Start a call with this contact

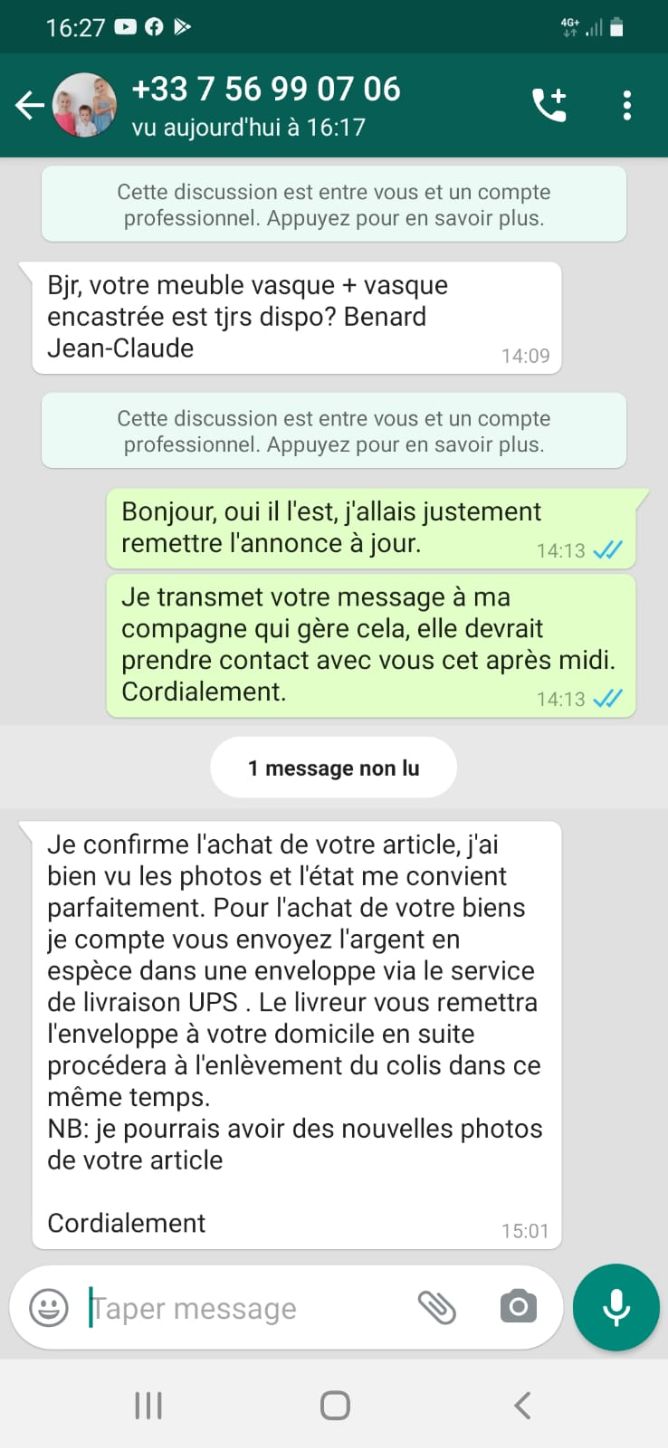tap(549, 105)
